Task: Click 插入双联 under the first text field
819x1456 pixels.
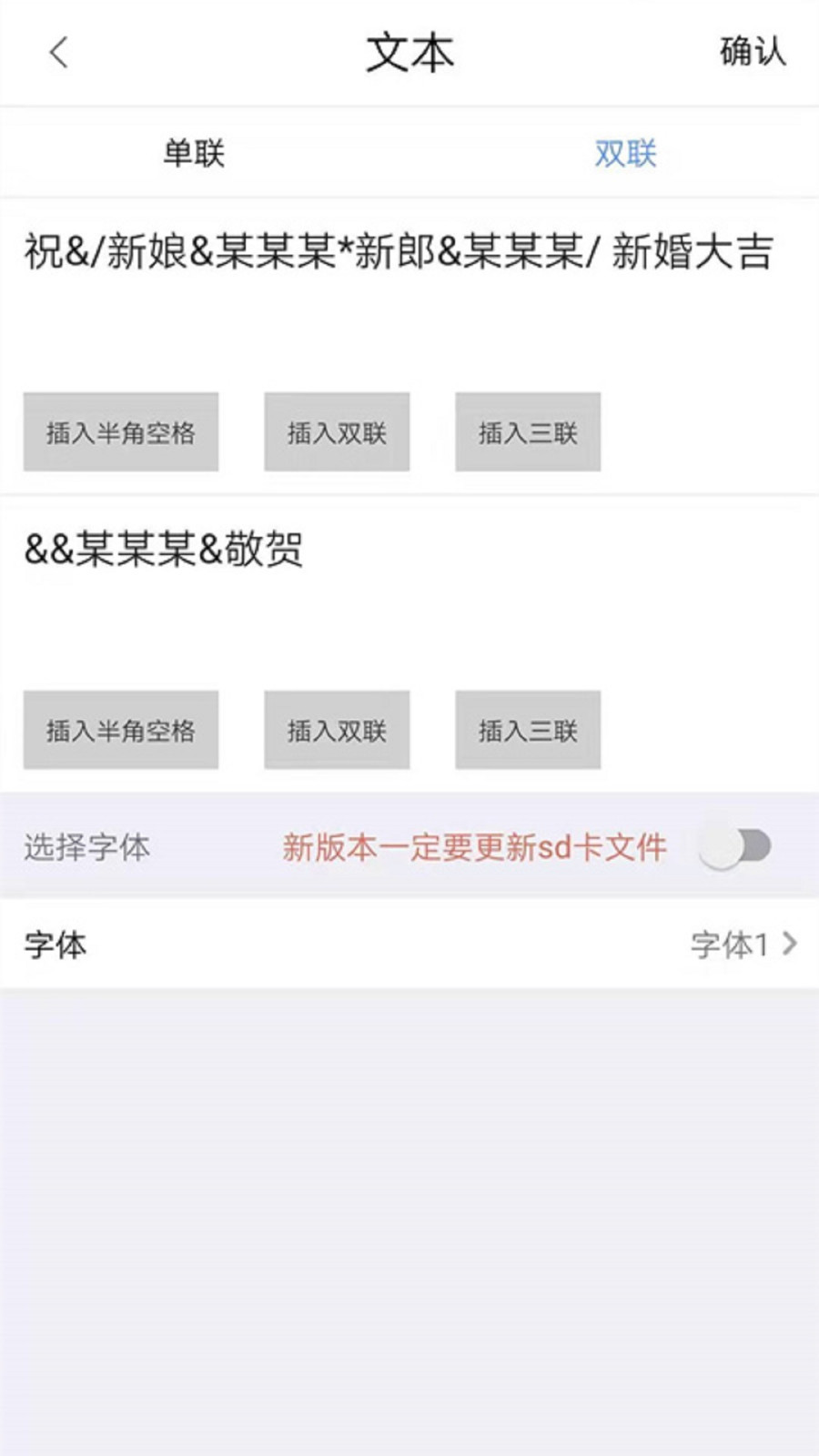Action: tap(337, 431)
